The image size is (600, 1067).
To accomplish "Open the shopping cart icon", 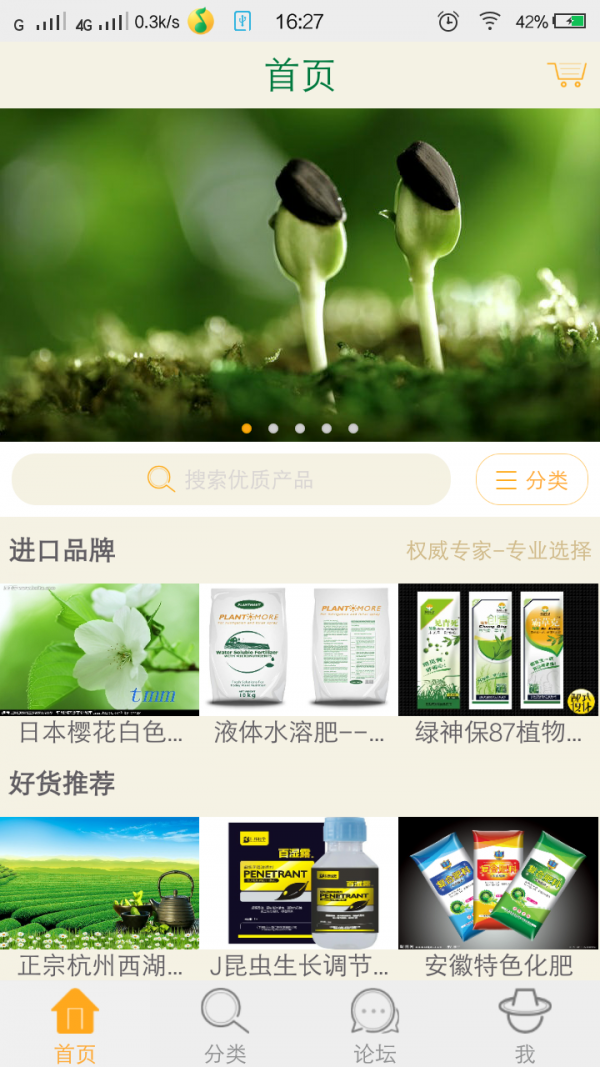I will pos(566,74).
